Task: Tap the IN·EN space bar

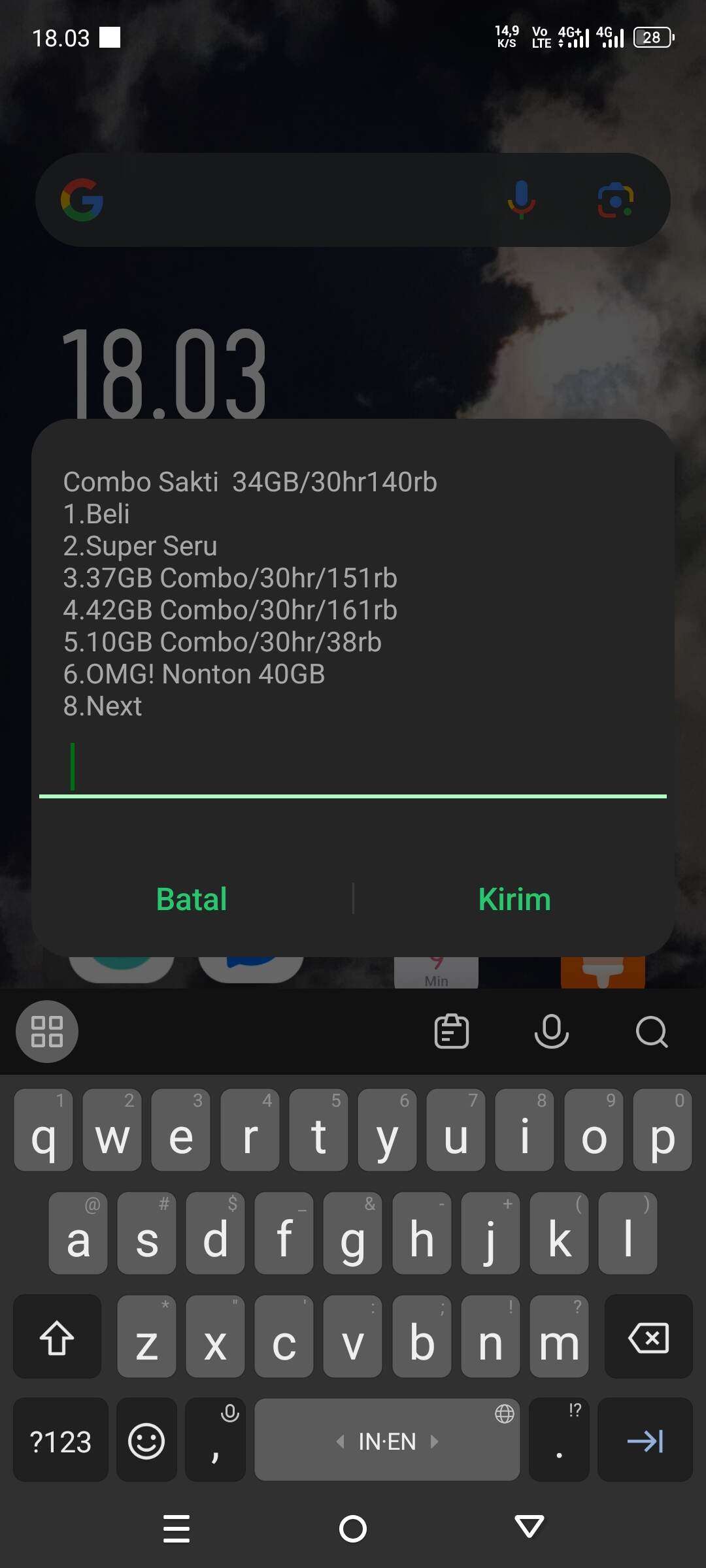Action: click(387, 1441)
